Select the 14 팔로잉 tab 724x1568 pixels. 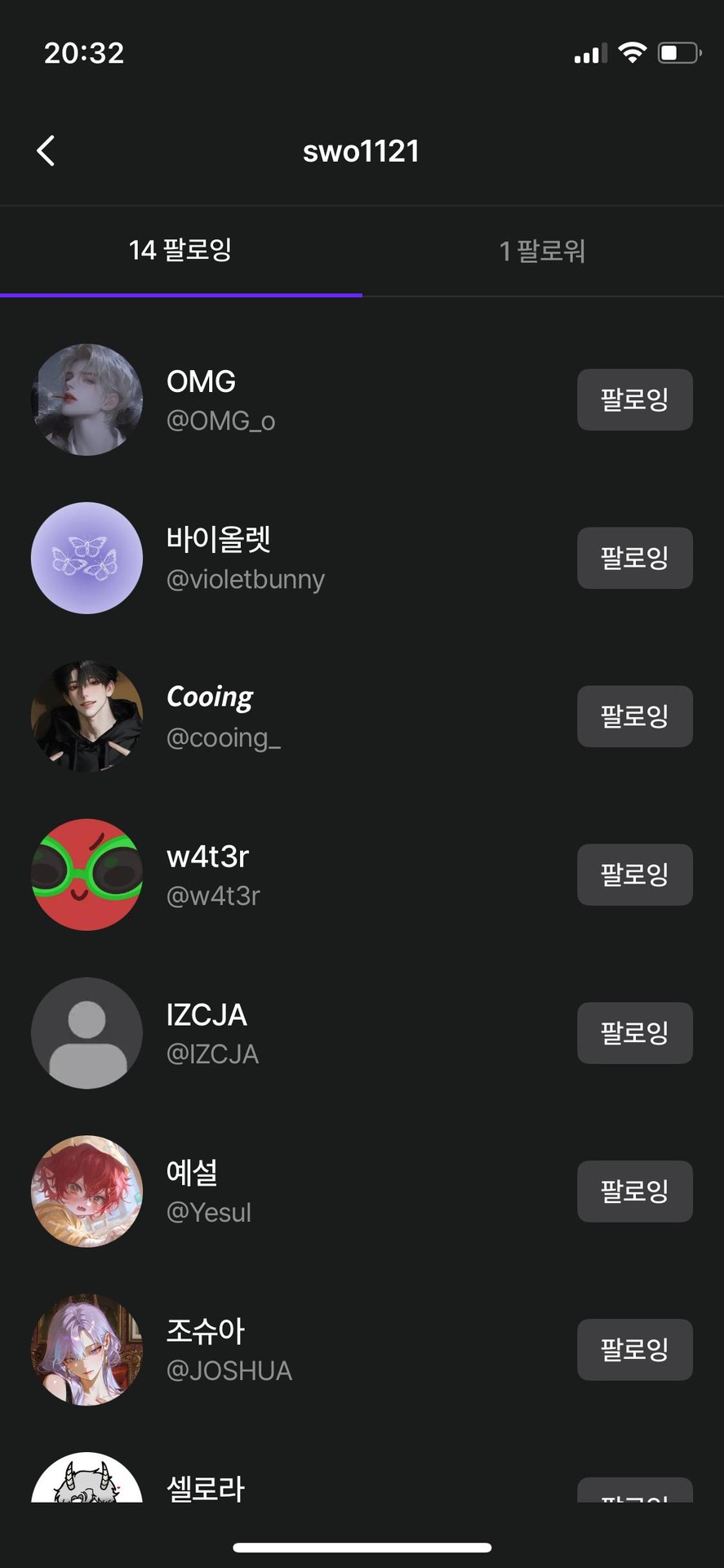pyautogui.click(x=180, y=251)
